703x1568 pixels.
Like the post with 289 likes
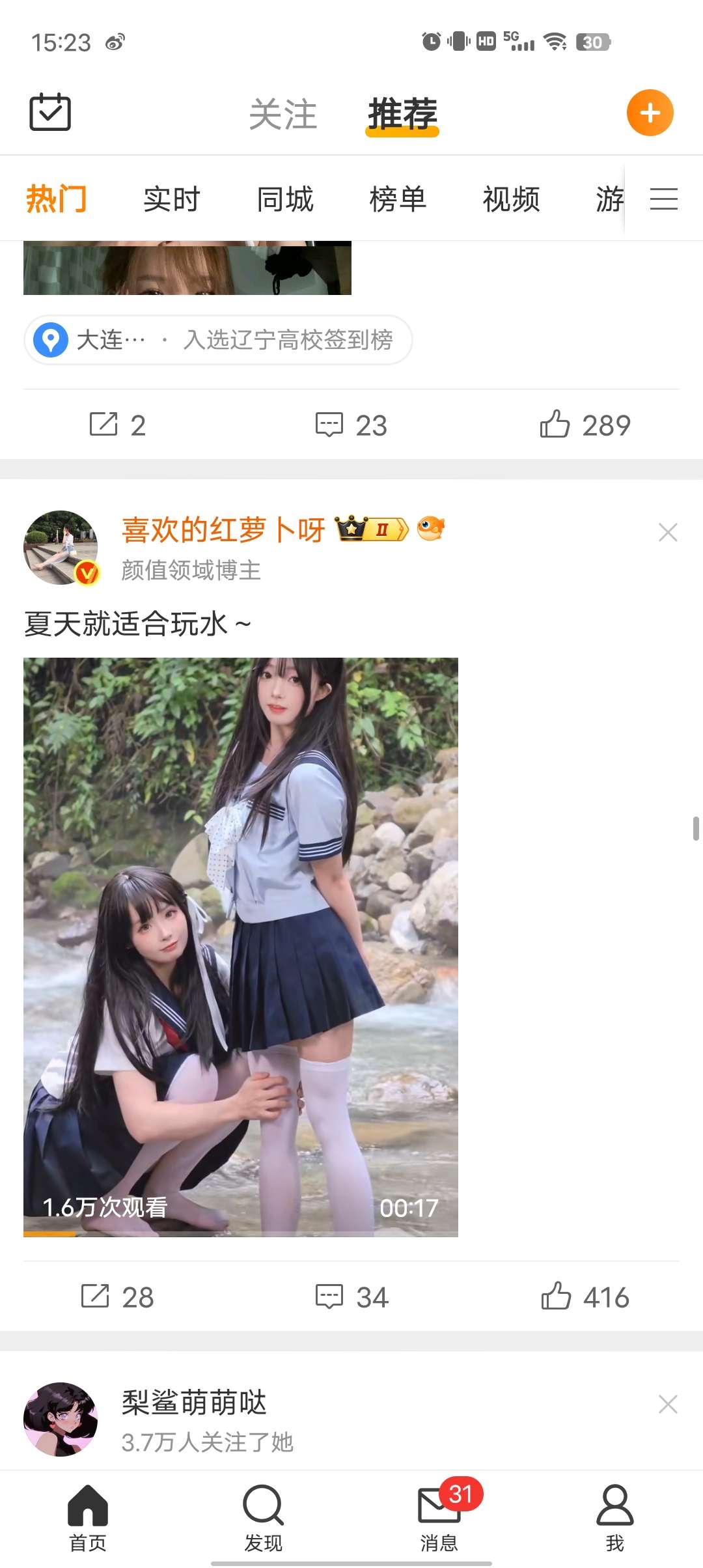coord(585,425)
